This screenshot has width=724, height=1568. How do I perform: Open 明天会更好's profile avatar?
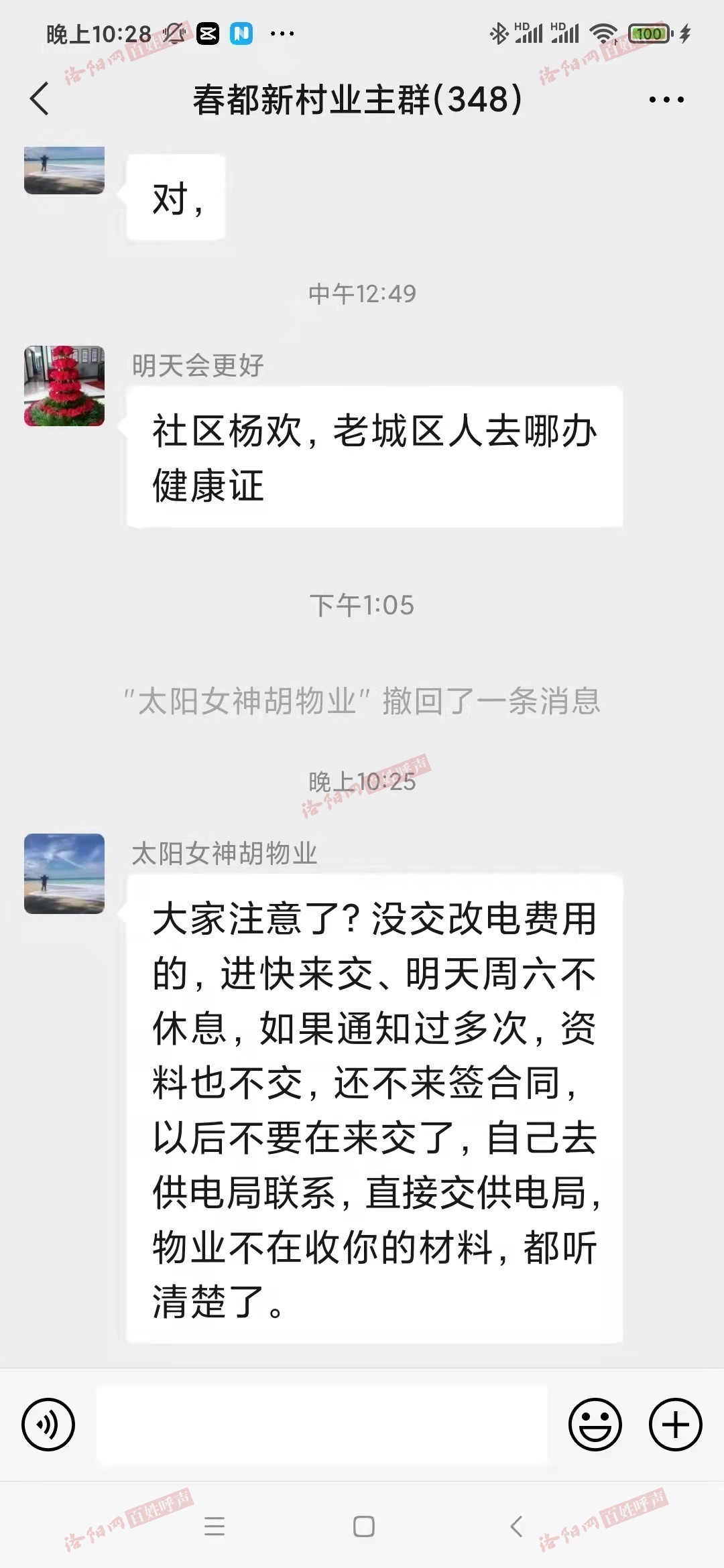(64, 386)
